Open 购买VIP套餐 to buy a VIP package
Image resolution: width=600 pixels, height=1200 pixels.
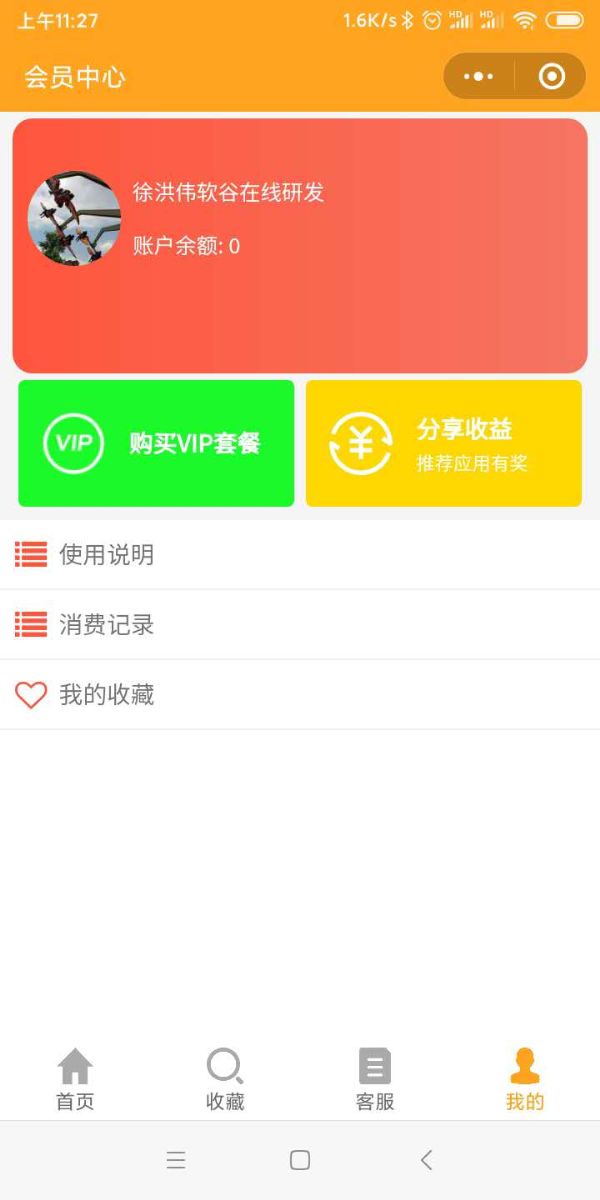click(156, 443)
